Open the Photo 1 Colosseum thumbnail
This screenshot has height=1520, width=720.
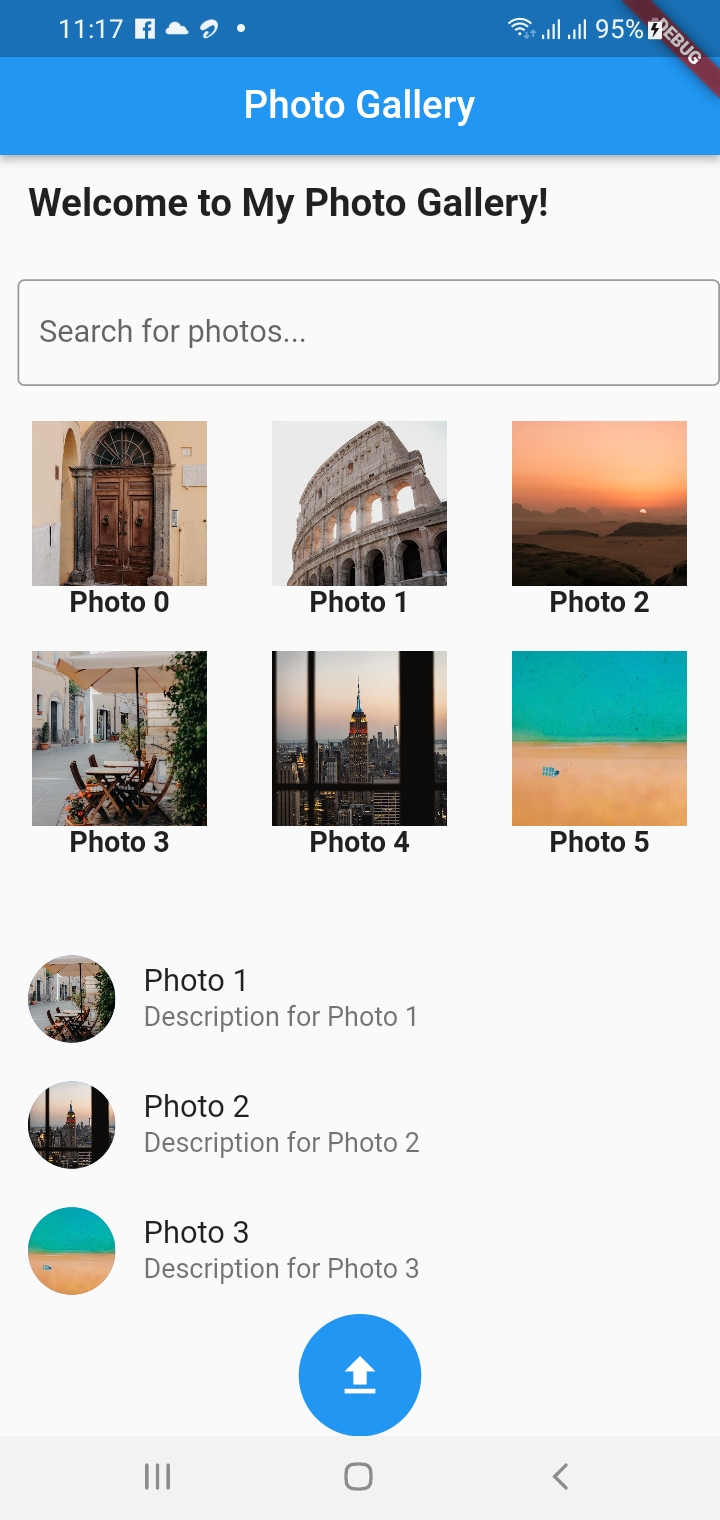(359, 503)
